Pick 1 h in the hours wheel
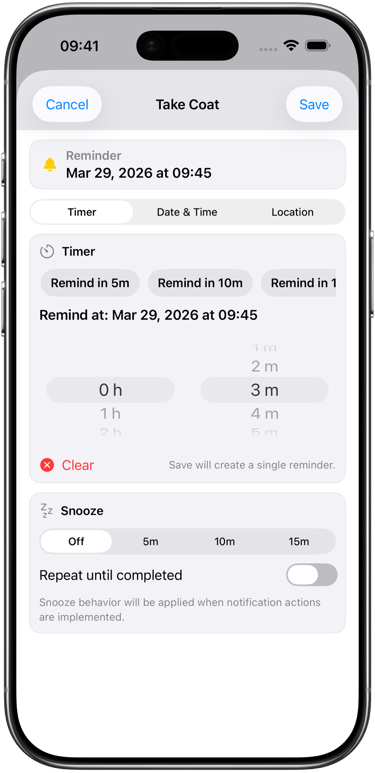The image size is (375, 773). coord(110,414)
